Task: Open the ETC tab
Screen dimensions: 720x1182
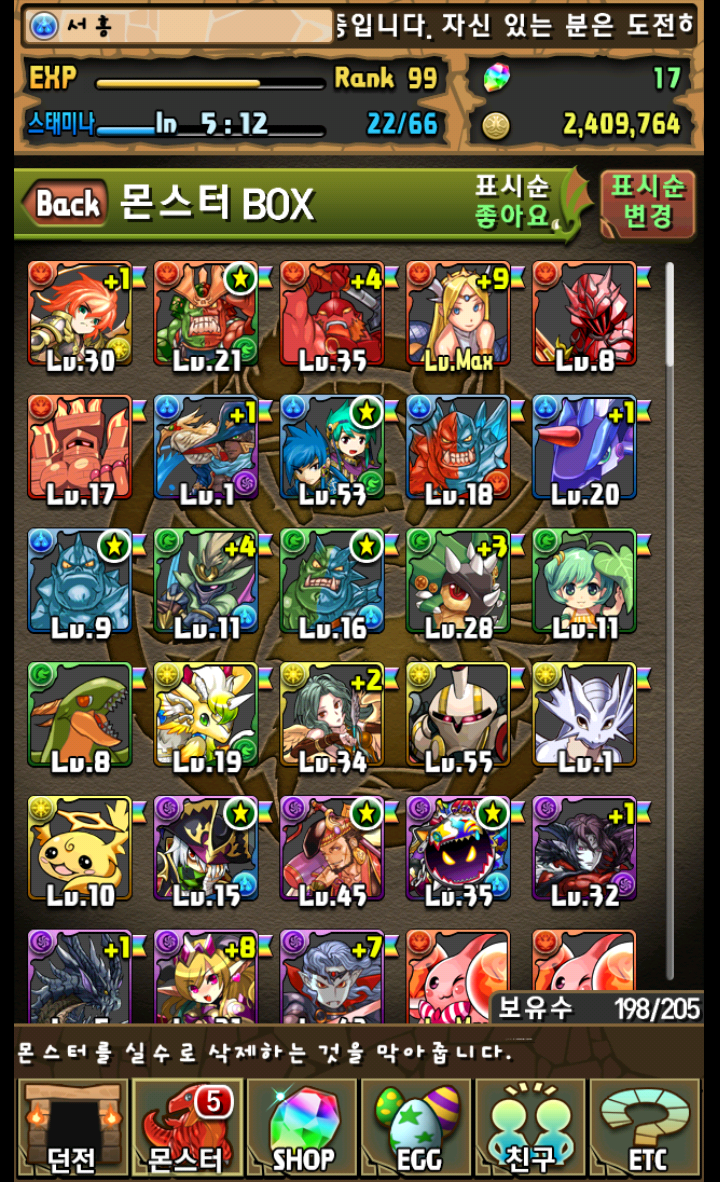Action: tap(646, 1128)
